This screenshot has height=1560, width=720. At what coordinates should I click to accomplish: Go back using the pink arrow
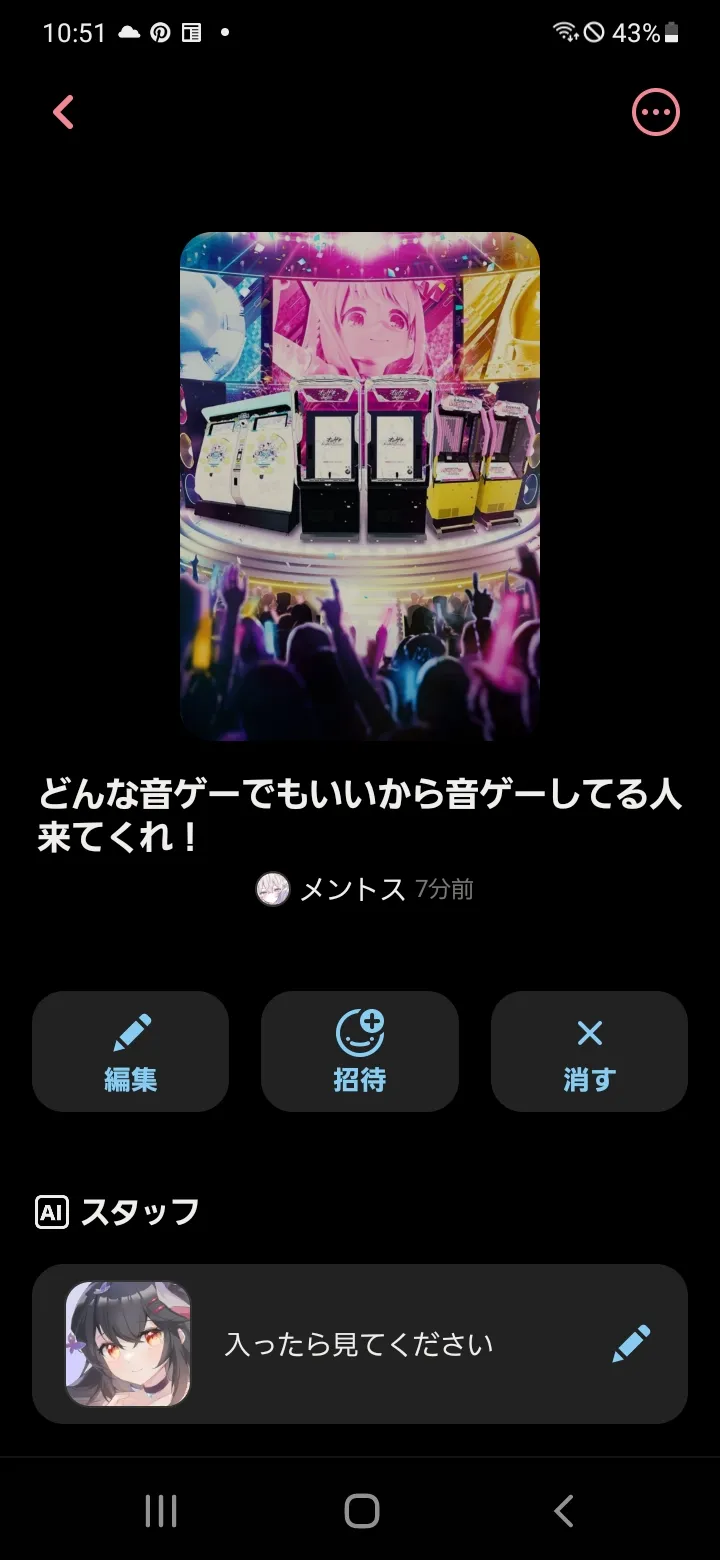coord(64,112)
